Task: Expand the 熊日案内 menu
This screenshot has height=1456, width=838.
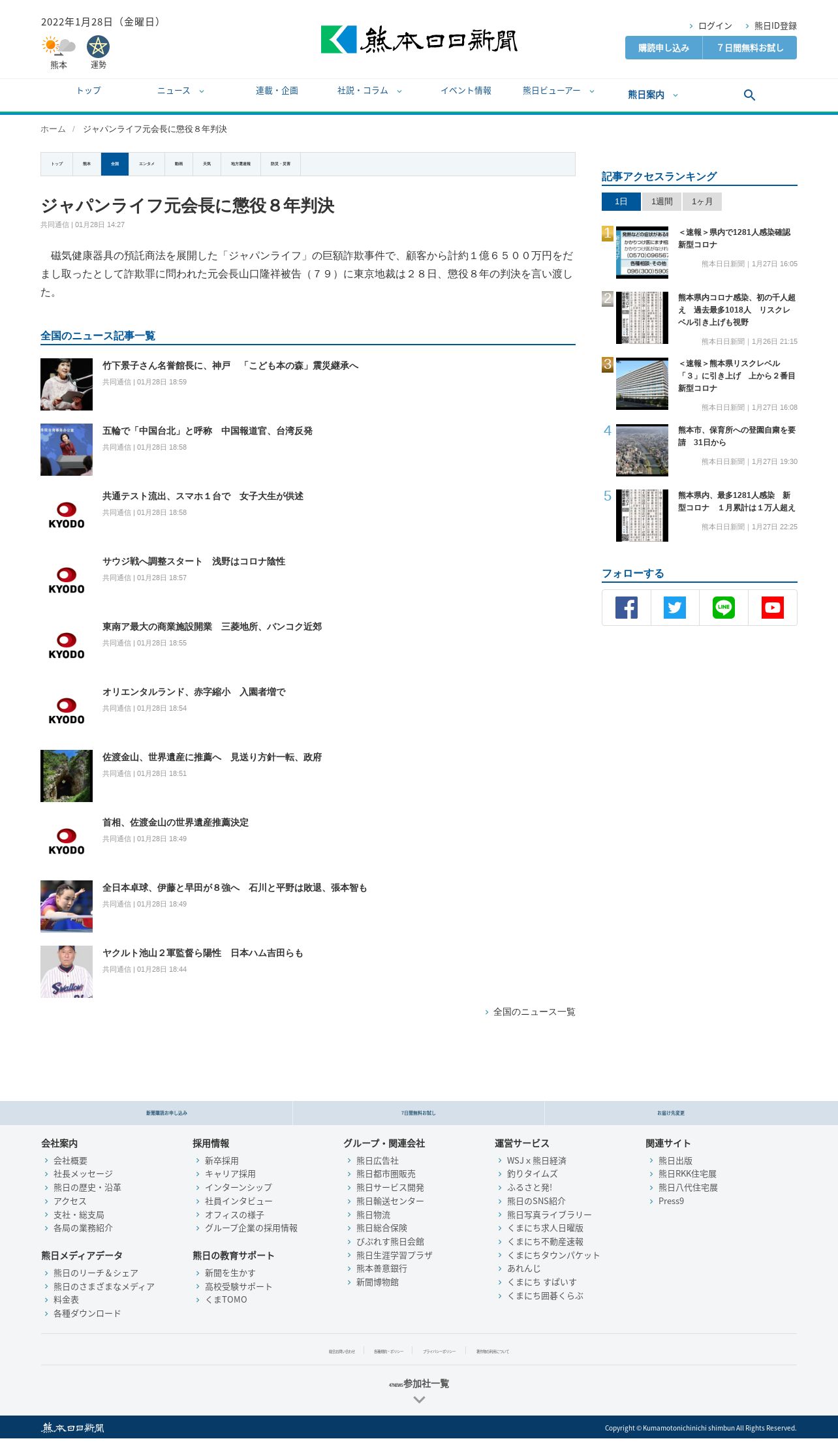Action: coord(653,95)
